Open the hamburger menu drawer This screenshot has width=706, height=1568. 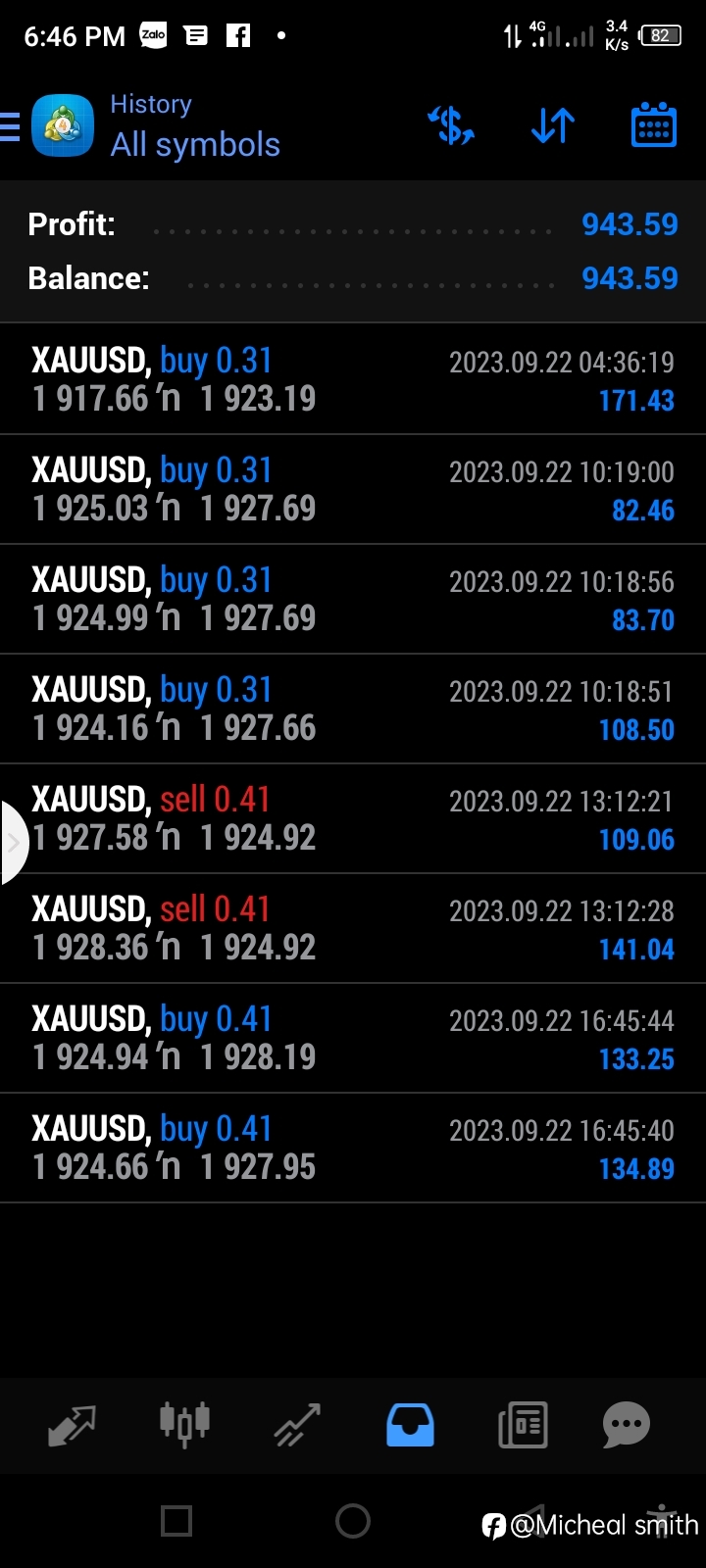tap(10, 126)
